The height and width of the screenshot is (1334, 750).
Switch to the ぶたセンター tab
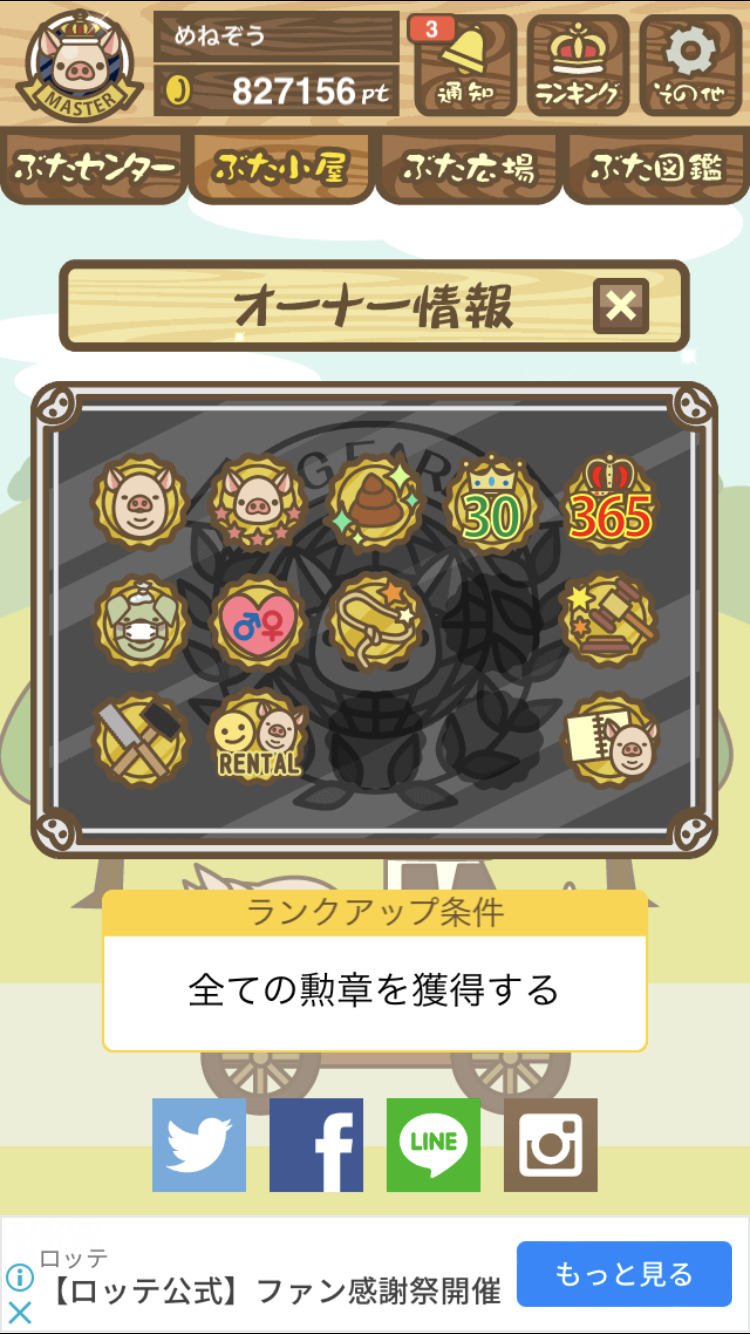(x=95, y=168)
